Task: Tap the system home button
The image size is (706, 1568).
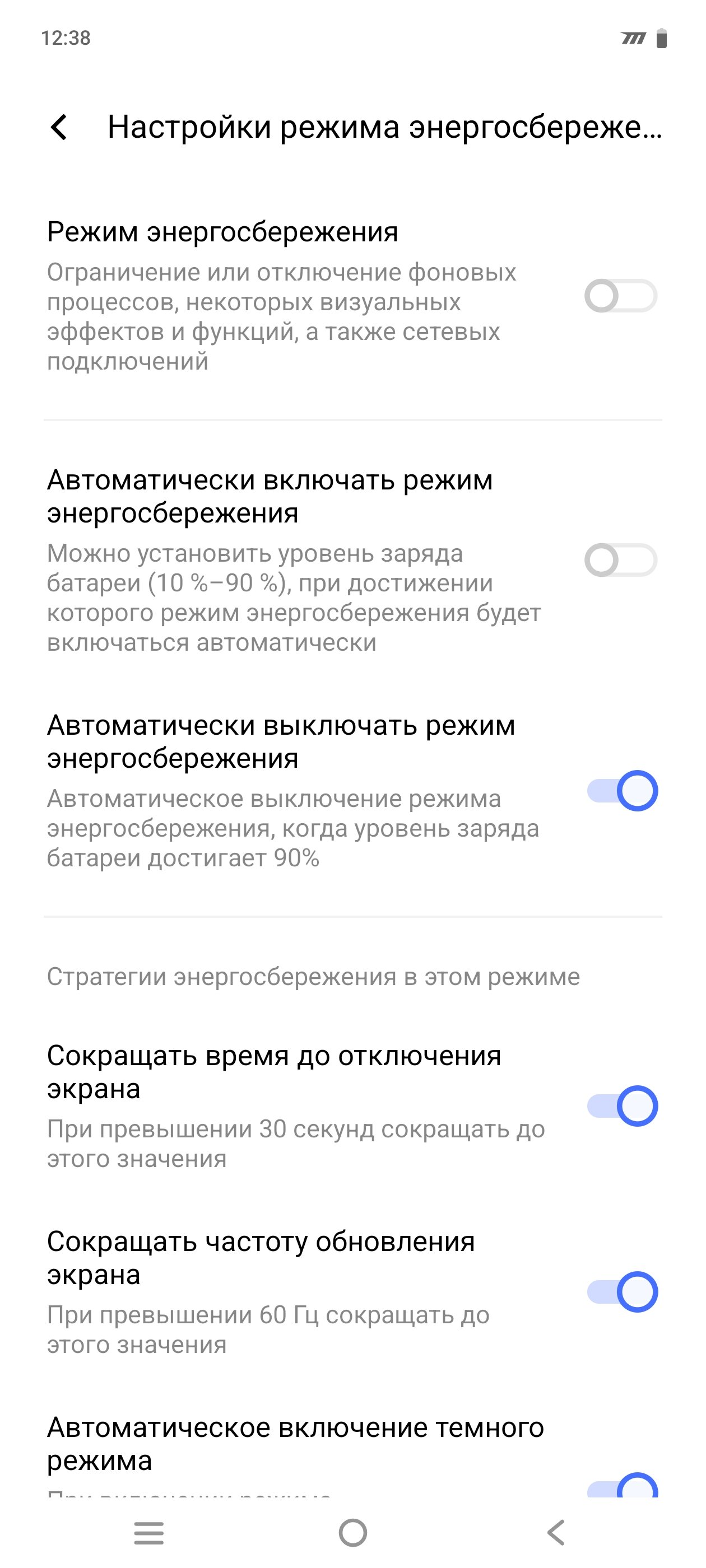Action: (x=352, y=1533)
